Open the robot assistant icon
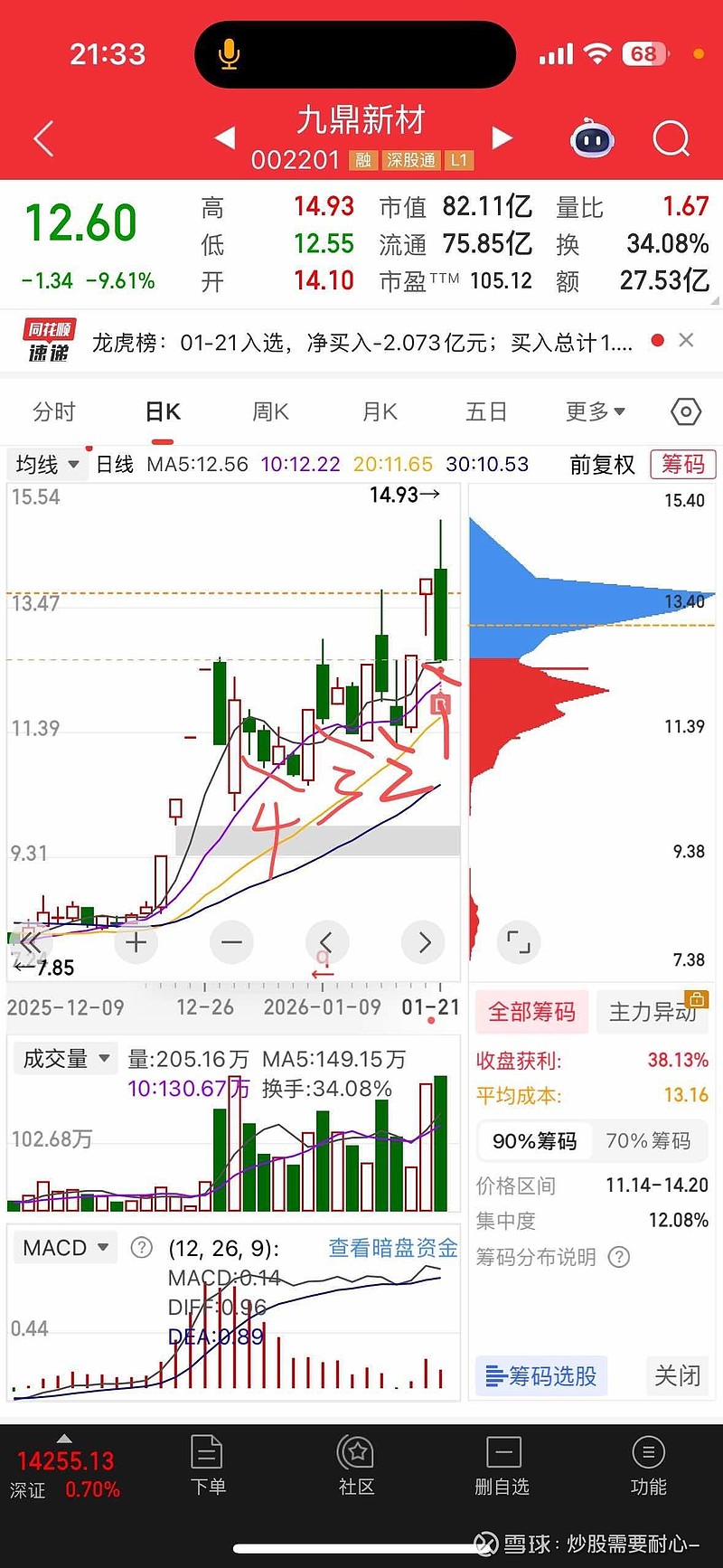Image resolution: width=723 pixels, height=1568 pixels. tap(592, 140)
